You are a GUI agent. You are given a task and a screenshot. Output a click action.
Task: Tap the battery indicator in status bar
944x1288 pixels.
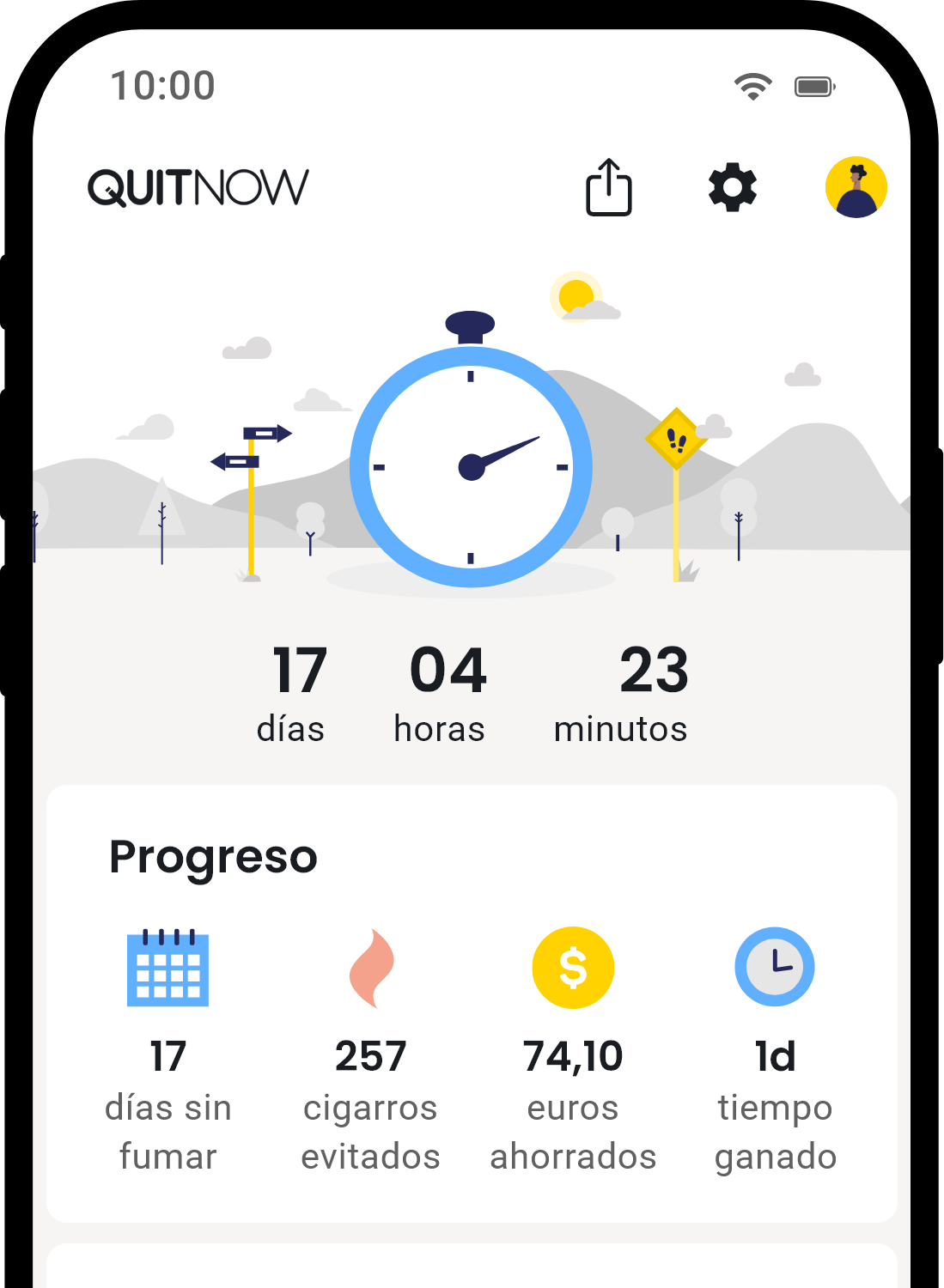813,85
